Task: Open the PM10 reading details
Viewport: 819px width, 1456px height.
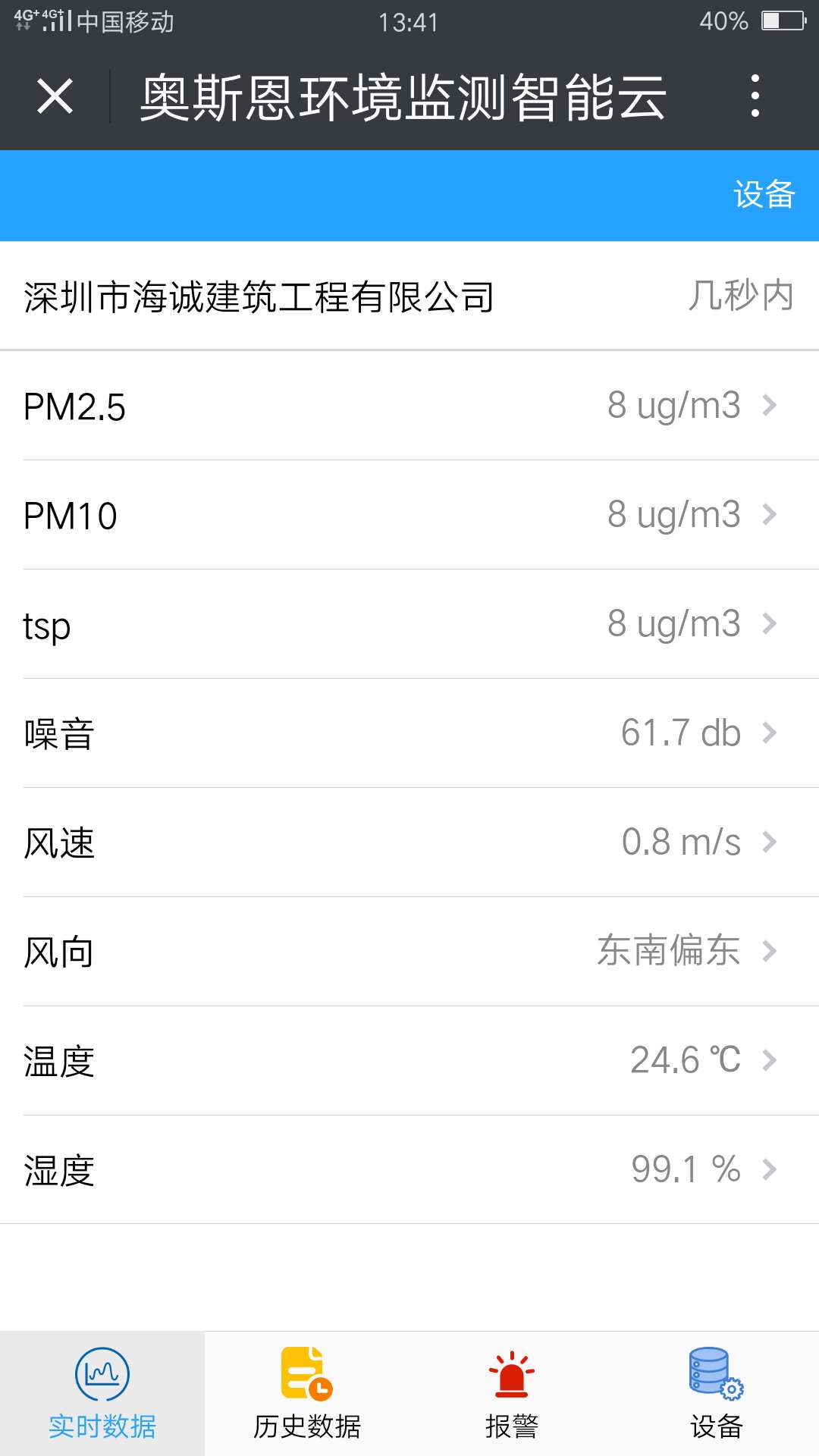Action: [x=409, y=515]
